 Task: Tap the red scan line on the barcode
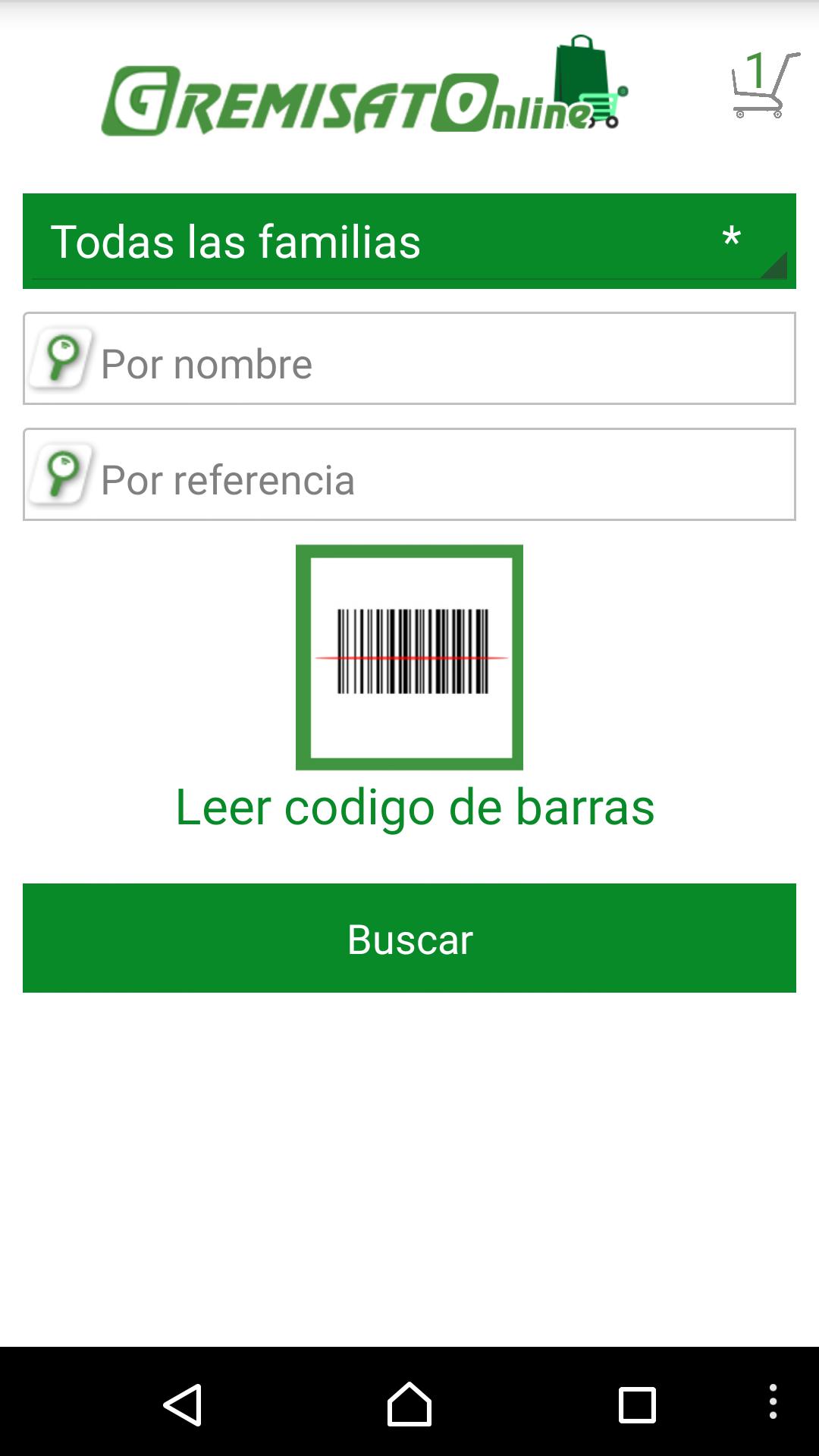click(409, 657)
